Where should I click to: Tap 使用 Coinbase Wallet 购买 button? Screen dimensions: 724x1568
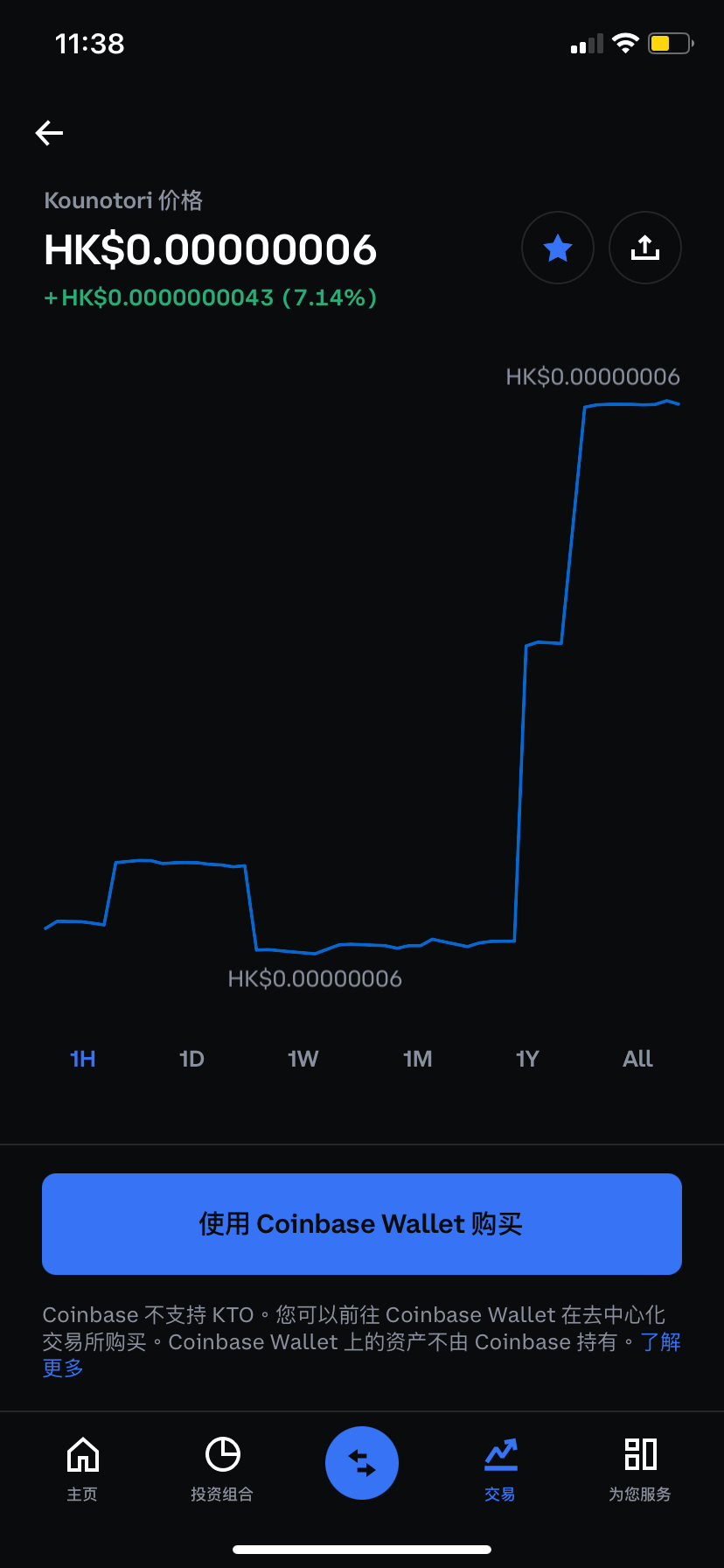coord(362,1223)
